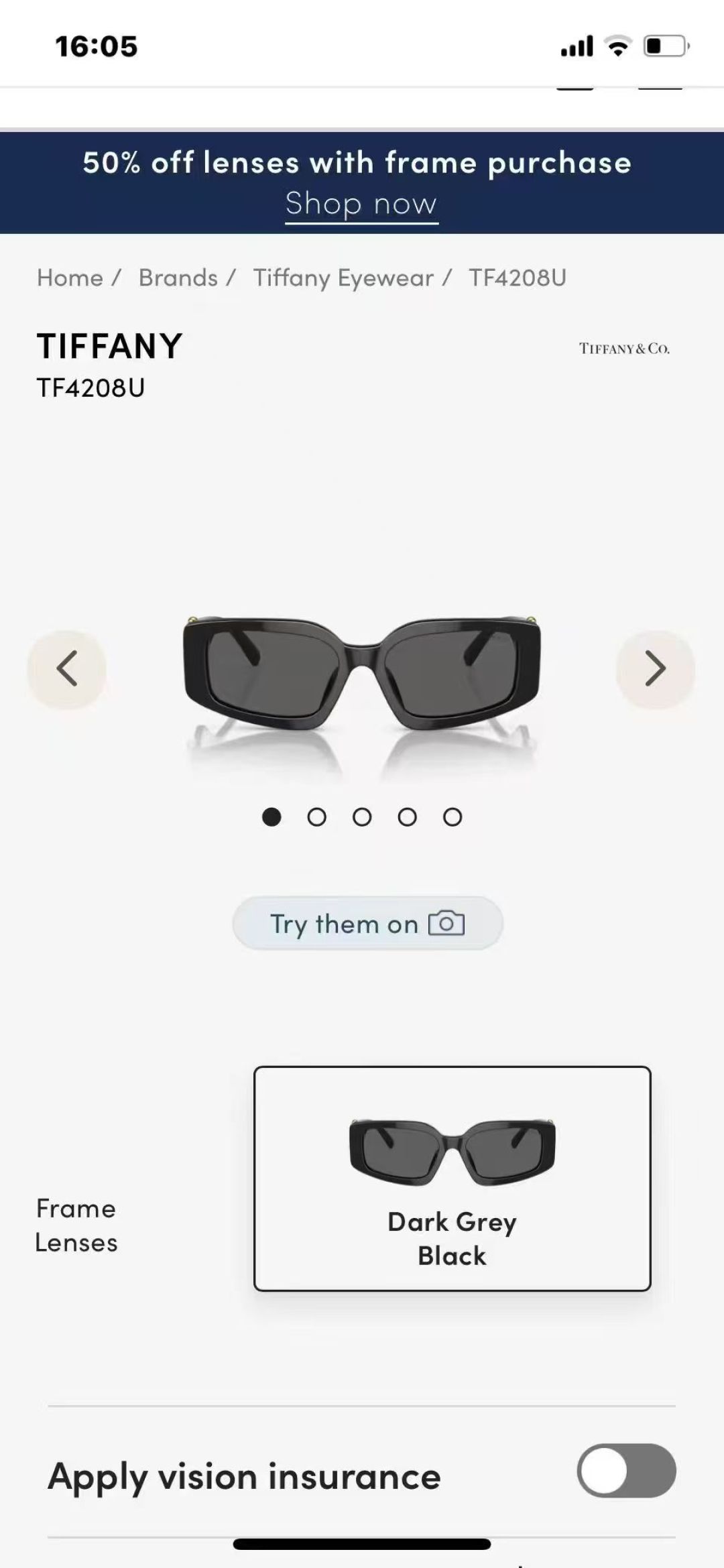Screen dimensions: 724x1568
Task: Go to the Home breadcrumb
Action: [x=70, y=278]
